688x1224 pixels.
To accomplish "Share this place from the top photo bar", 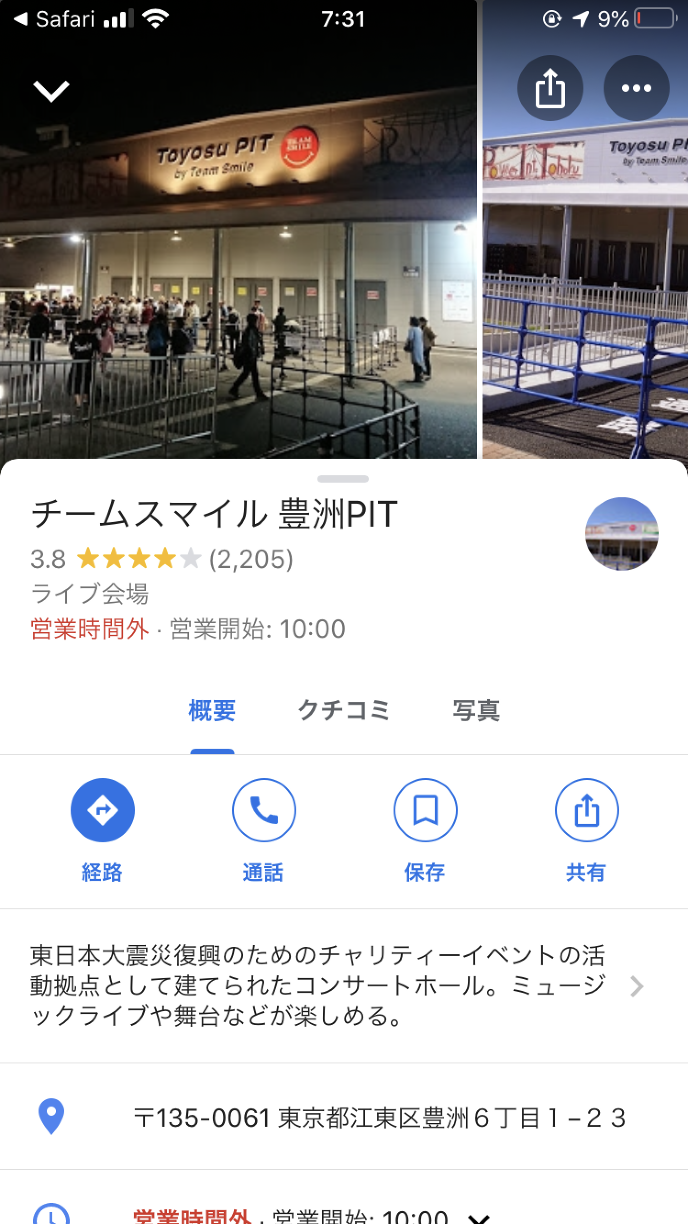I will (x=550, y=89).
